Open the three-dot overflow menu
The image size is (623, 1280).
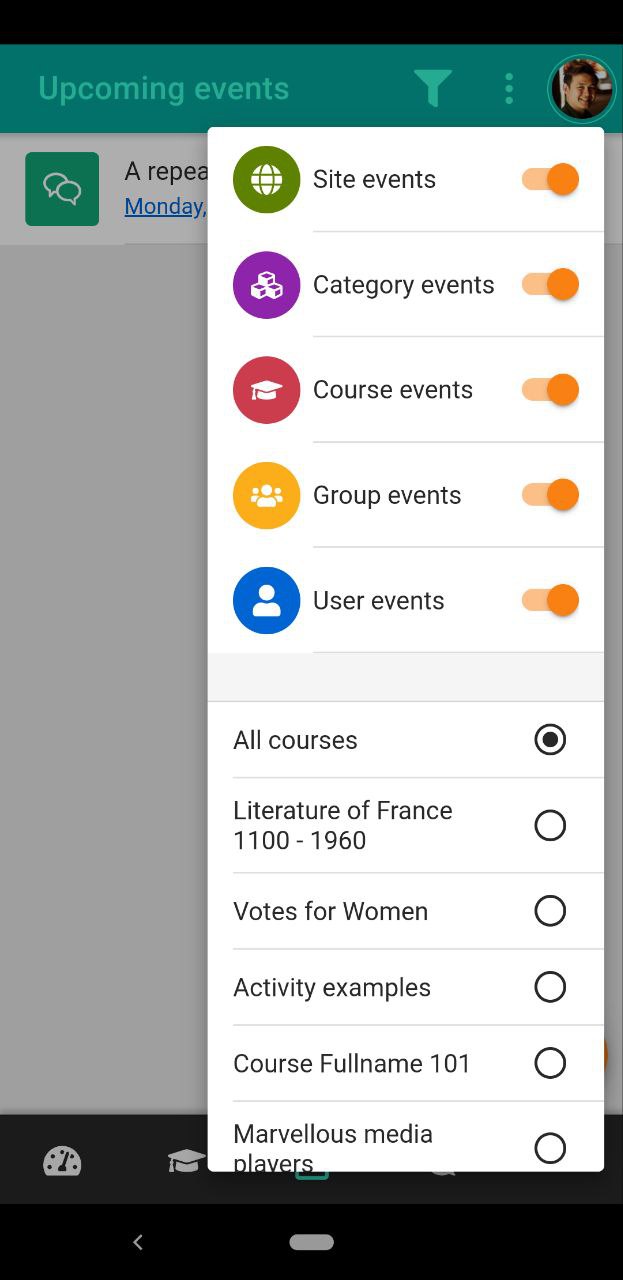(509, 89)
